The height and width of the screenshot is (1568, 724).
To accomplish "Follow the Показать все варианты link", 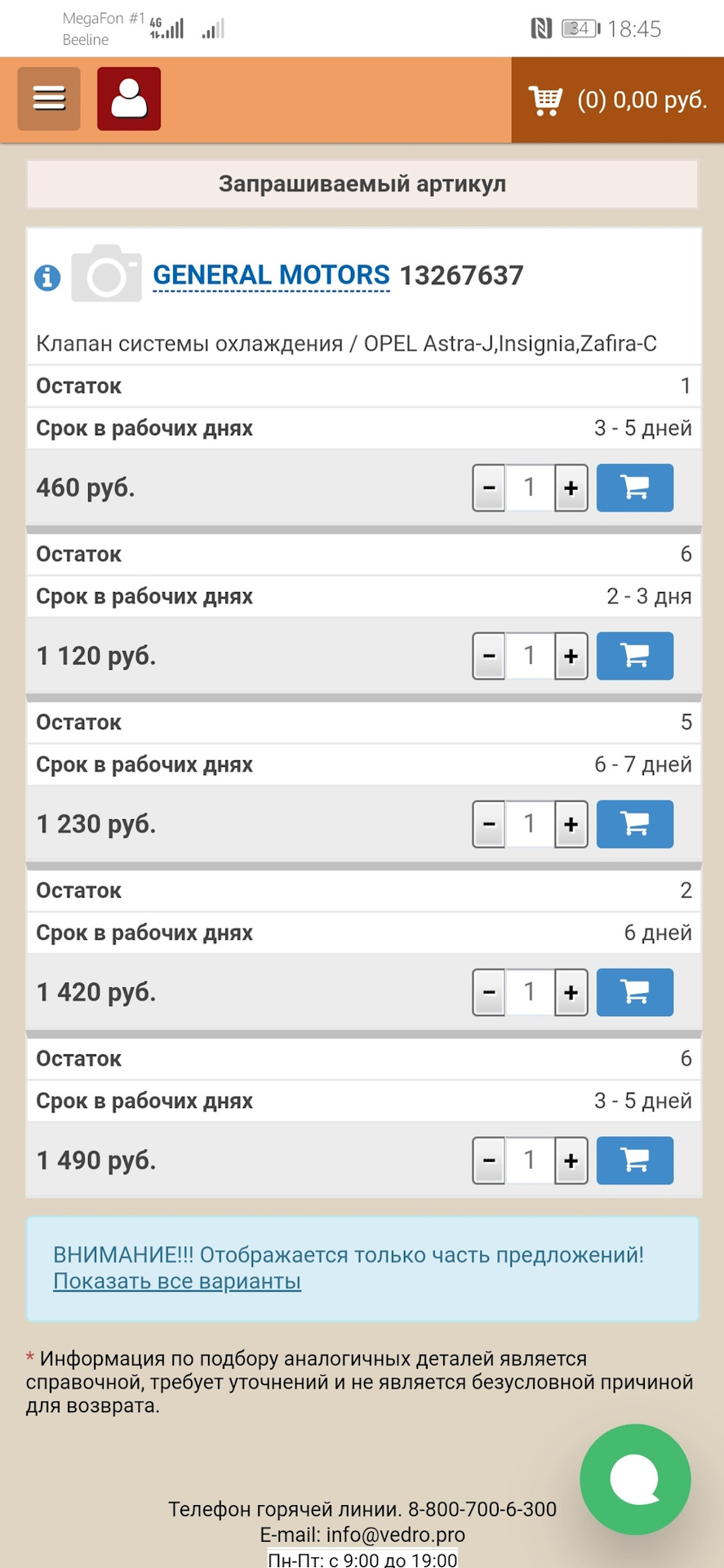I will [x=177, y=1281].
